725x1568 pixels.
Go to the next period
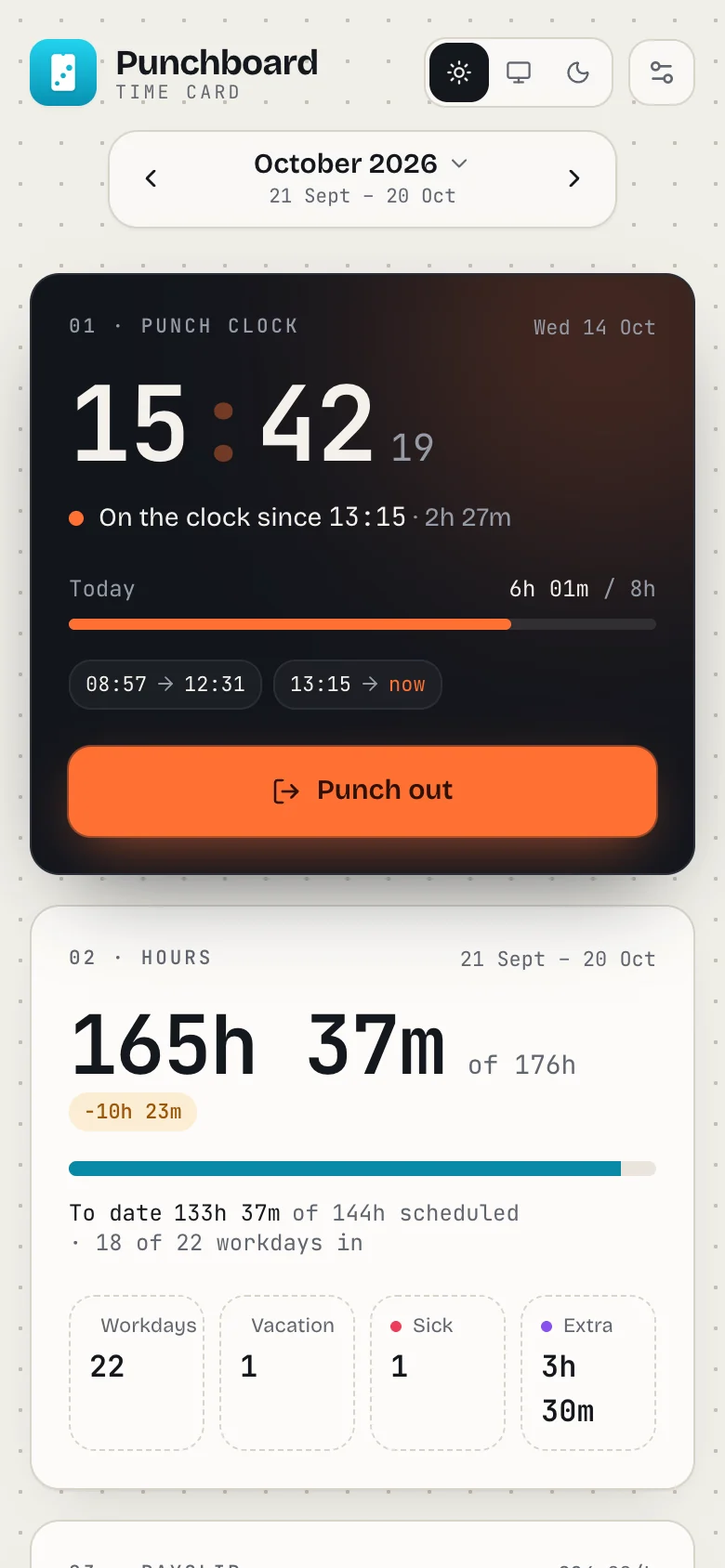574,178
